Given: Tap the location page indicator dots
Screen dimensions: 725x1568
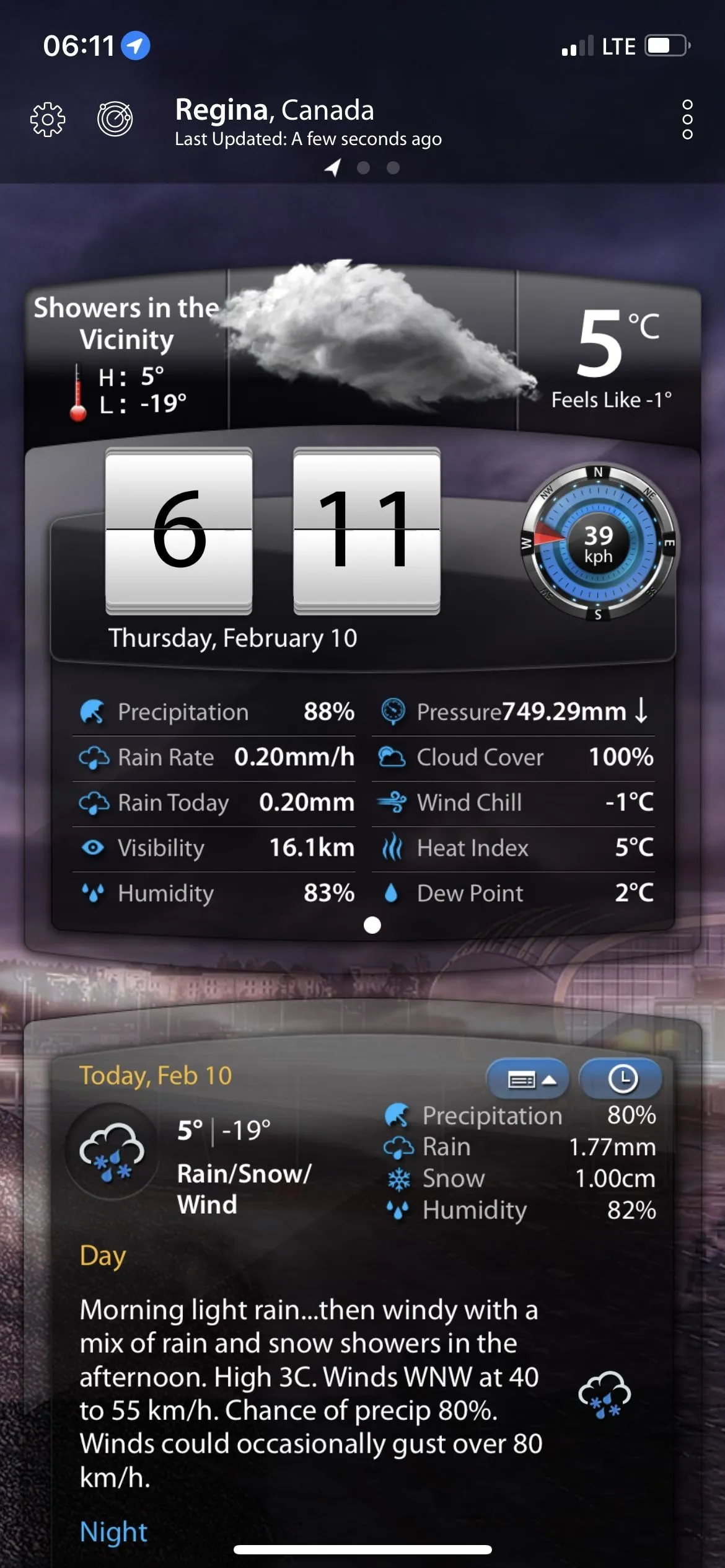Looking at the screenshot, I should coord(364,167).
